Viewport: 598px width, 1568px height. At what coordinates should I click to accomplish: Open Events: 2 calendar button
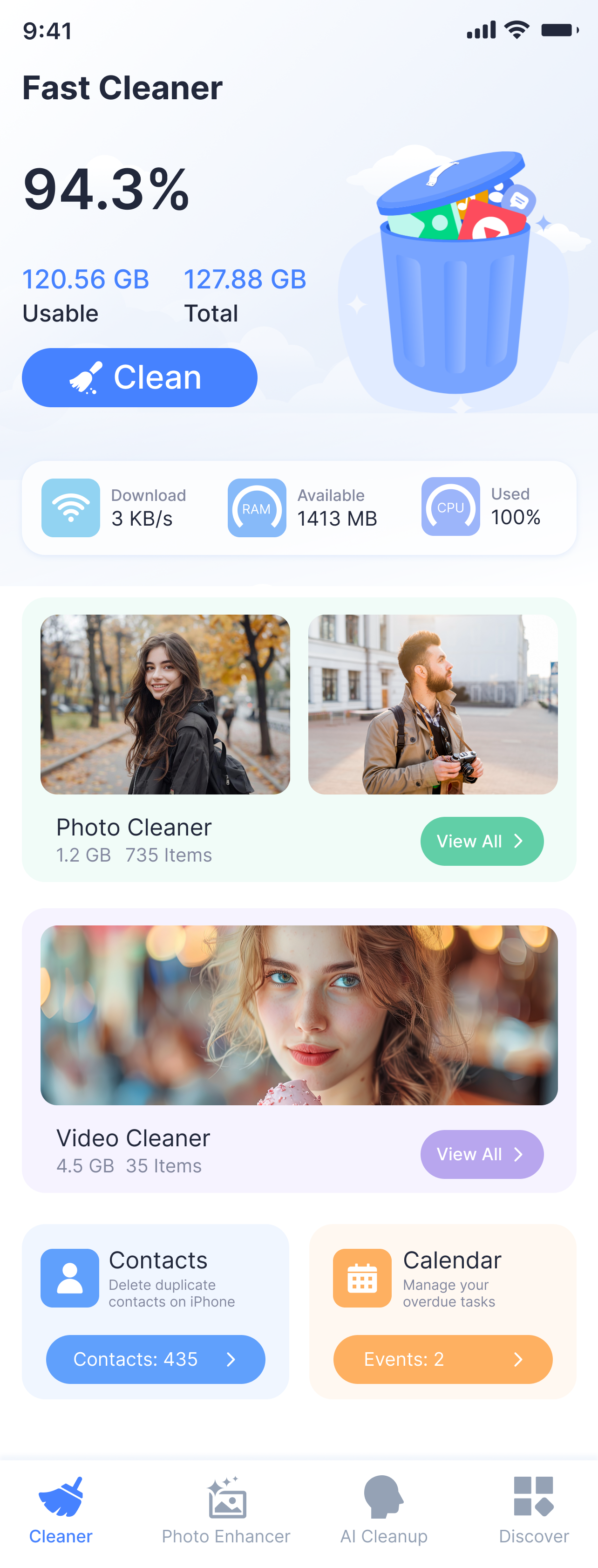point(442,1359)
